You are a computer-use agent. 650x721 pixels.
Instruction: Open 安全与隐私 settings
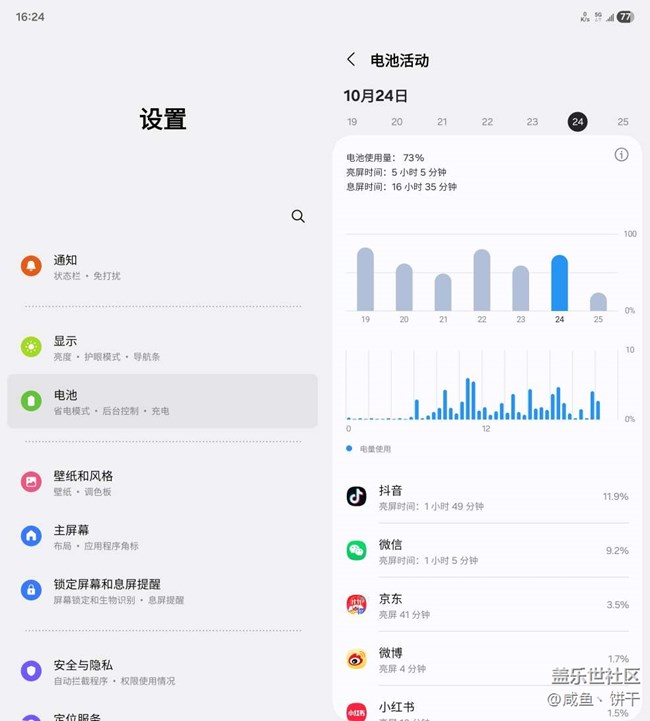pos(160,671)
